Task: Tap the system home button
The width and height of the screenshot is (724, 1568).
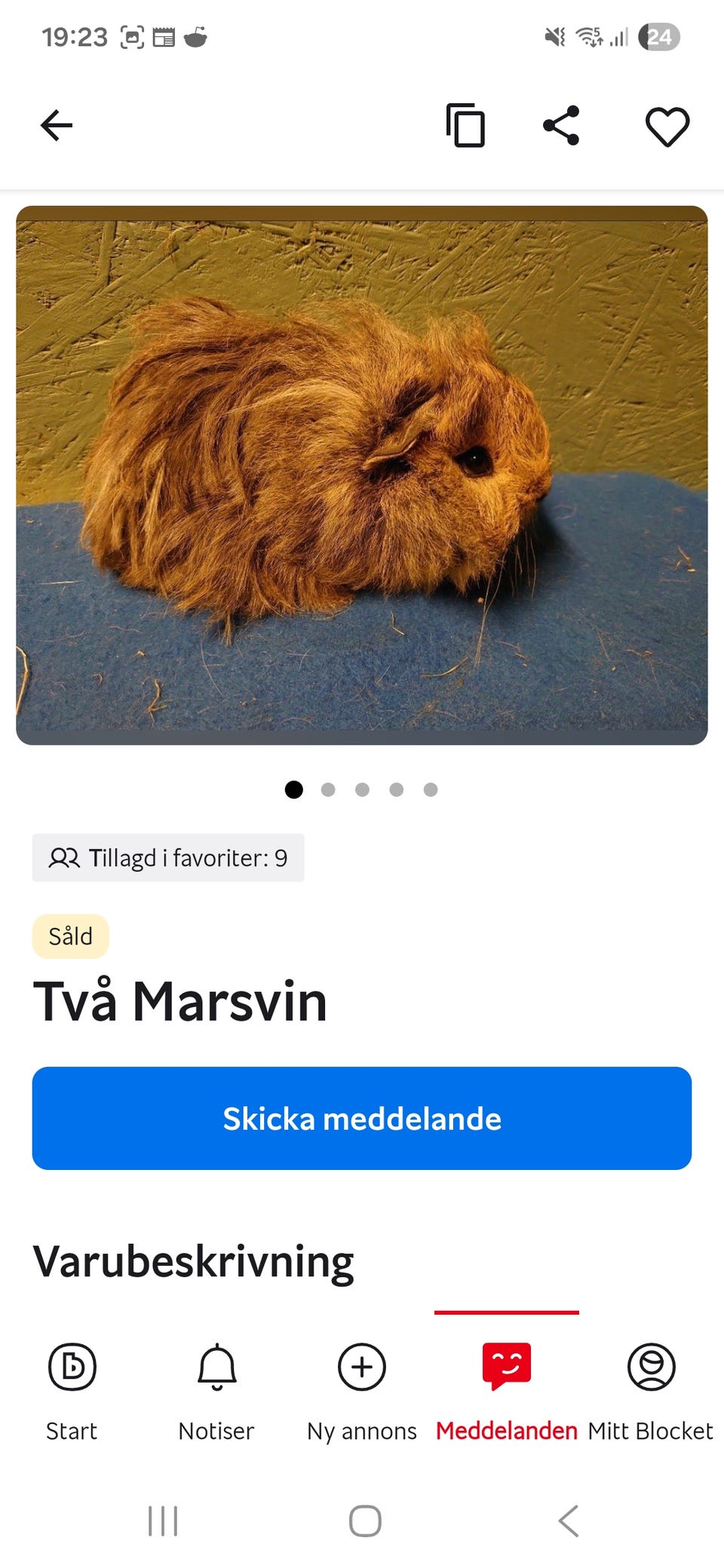Action: point(365,1521)
